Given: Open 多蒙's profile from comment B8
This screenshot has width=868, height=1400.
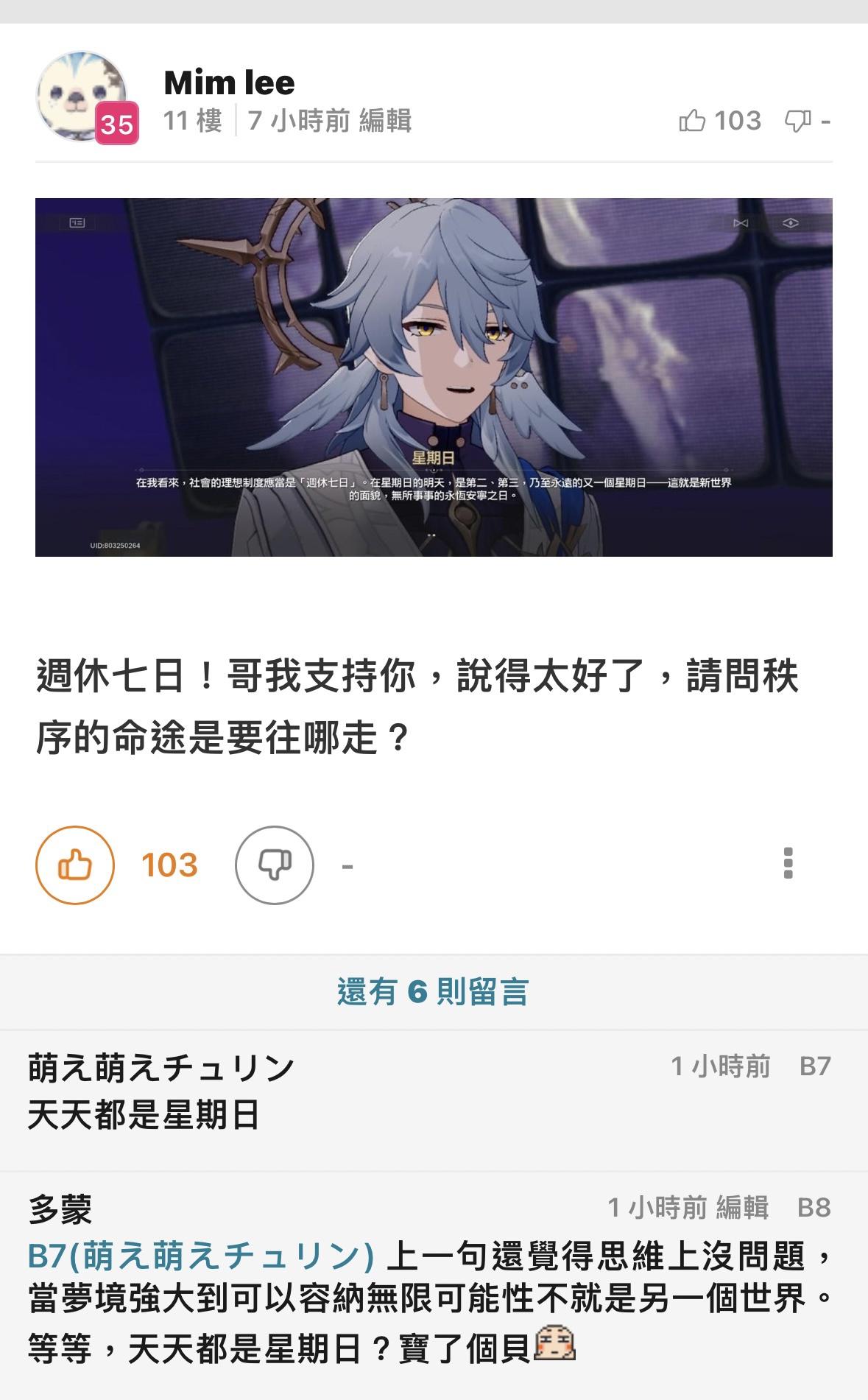Looking at the screenshot, I should tap(60, 1209).
